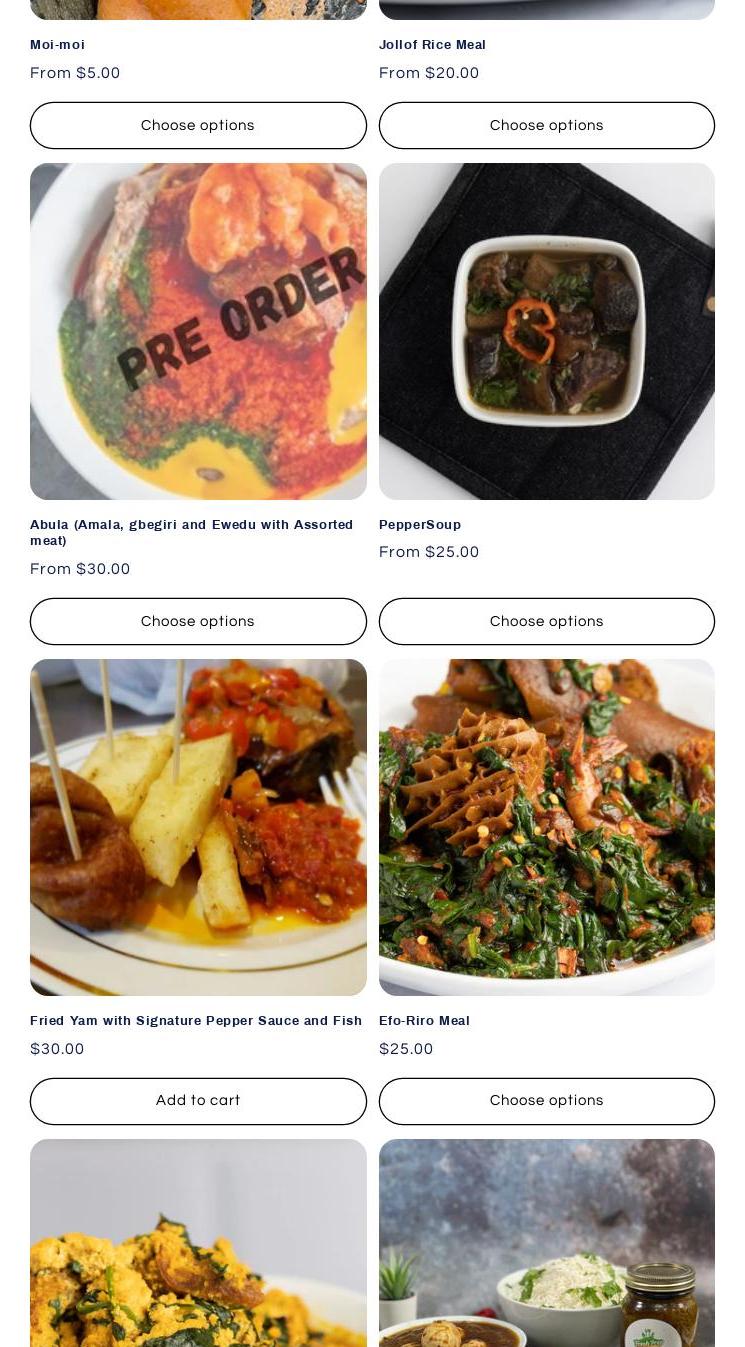Viewport: 745px width, 1347px height.
Task: Open the Jollof Rice Meal title link
Action: 432,45
